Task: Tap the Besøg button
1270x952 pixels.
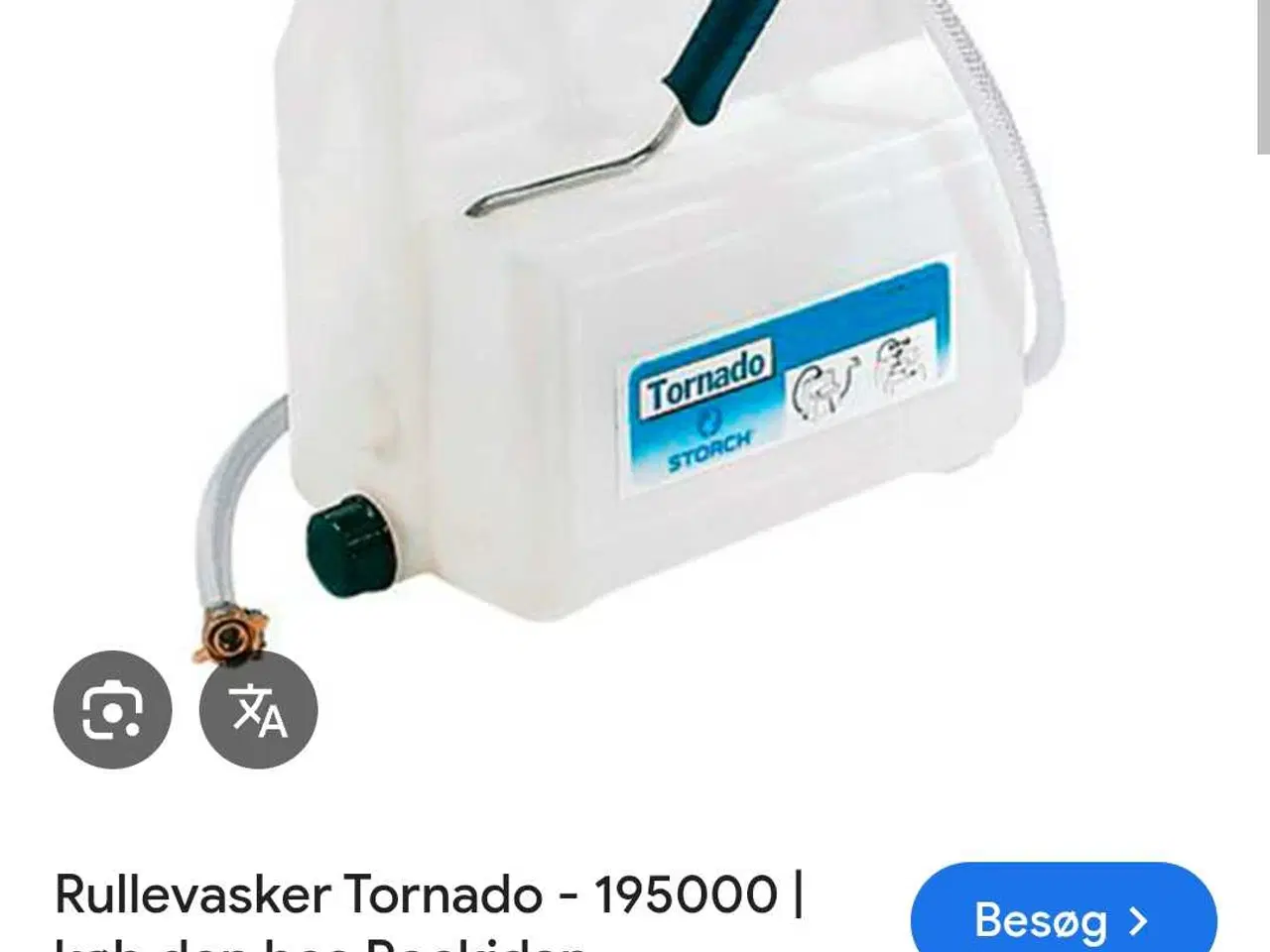Action: click(1063, 917)
